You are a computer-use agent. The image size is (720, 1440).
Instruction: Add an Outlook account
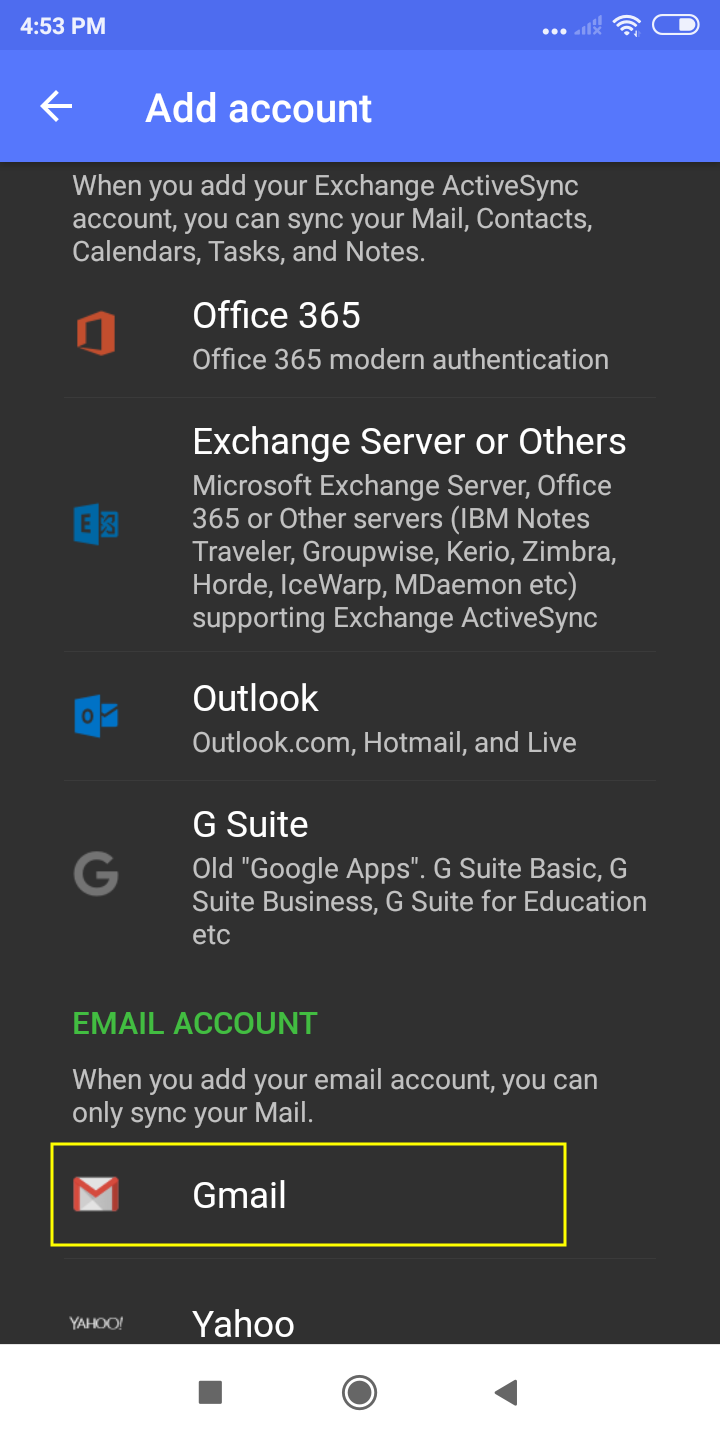pos(360,717)
